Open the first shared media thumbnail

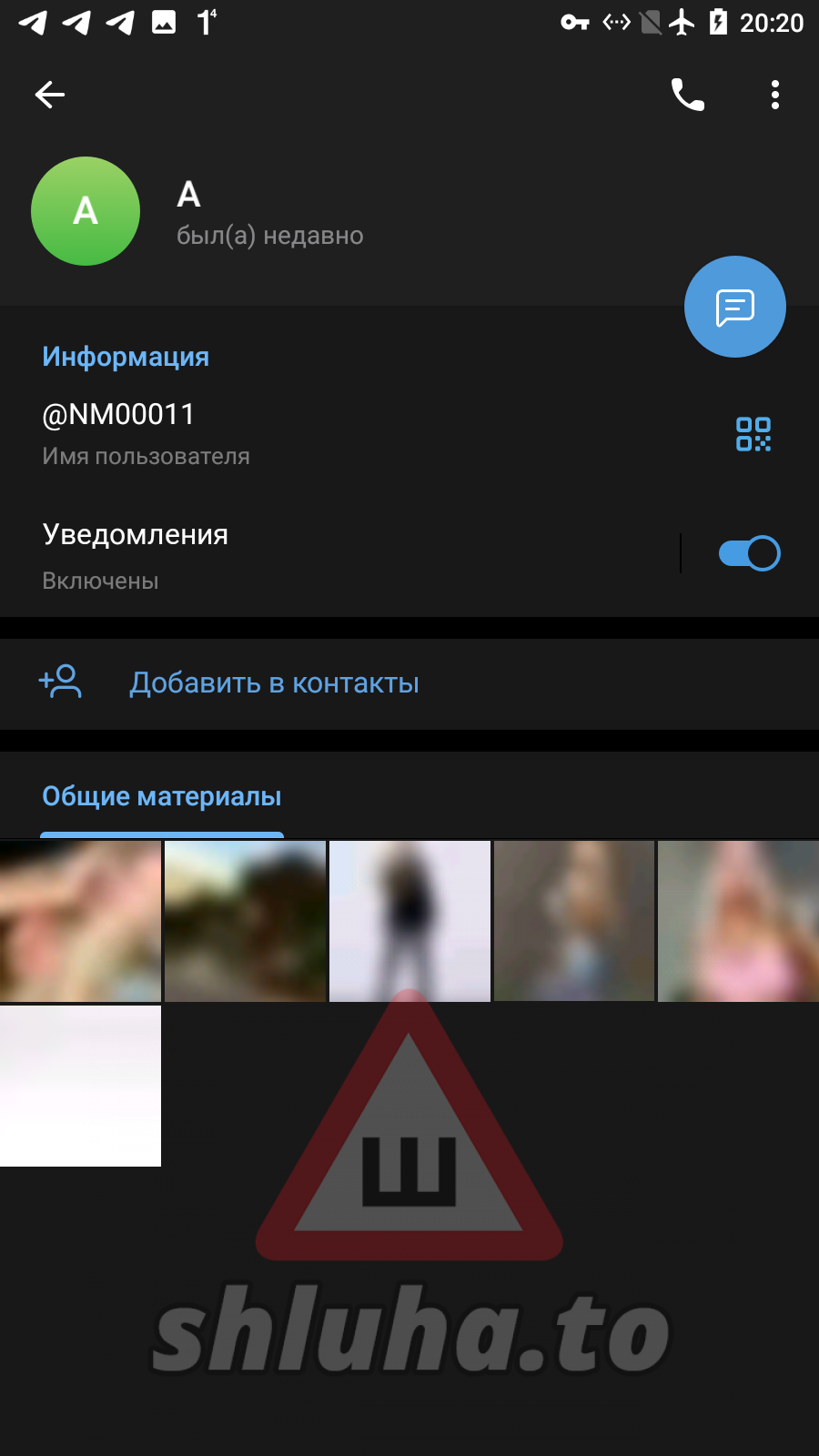80,921
